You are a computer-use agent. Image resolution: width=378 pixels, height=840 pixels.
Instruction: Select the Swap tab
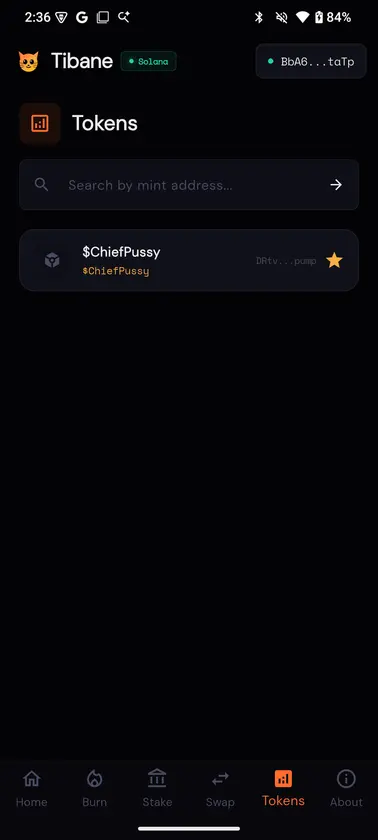220,789
